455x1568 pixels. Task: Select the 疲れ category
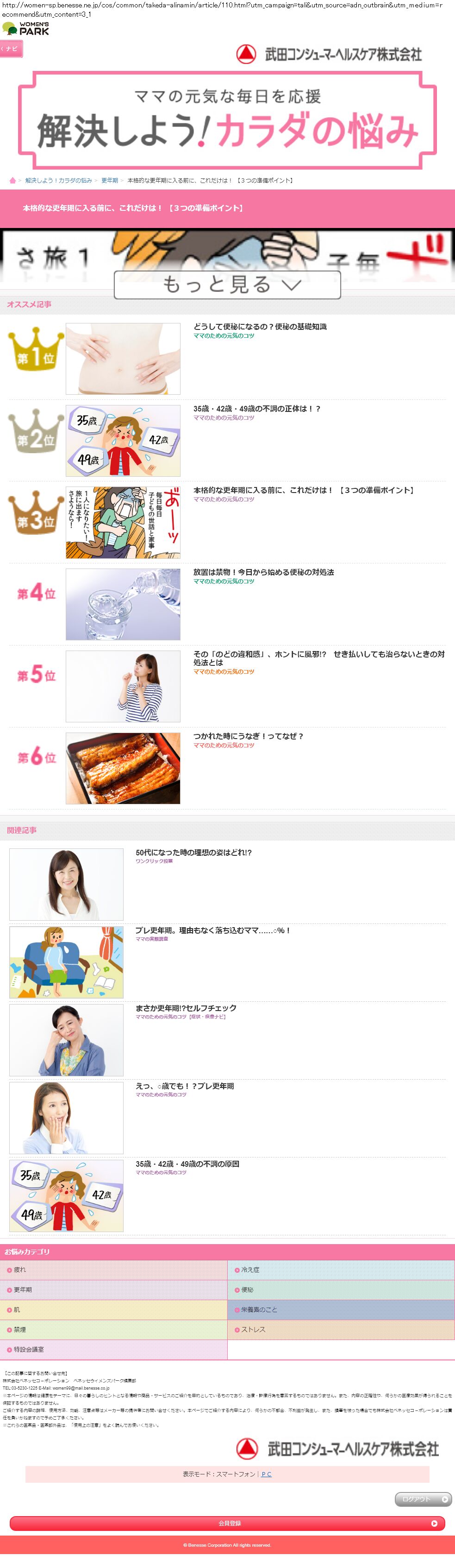tap(114, 1270)
